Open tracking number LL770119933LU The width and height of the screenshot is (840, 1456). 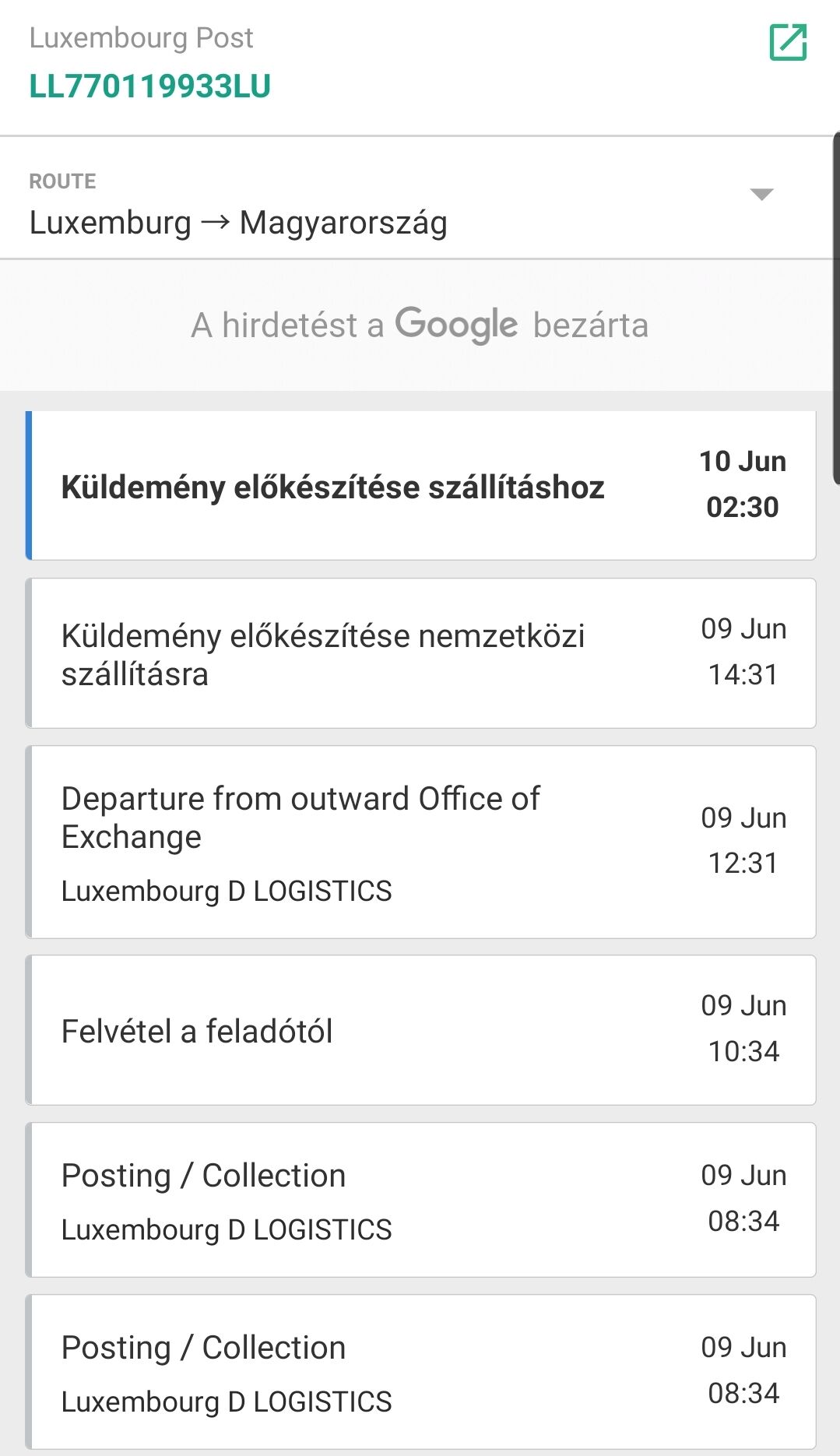[150, 86]
